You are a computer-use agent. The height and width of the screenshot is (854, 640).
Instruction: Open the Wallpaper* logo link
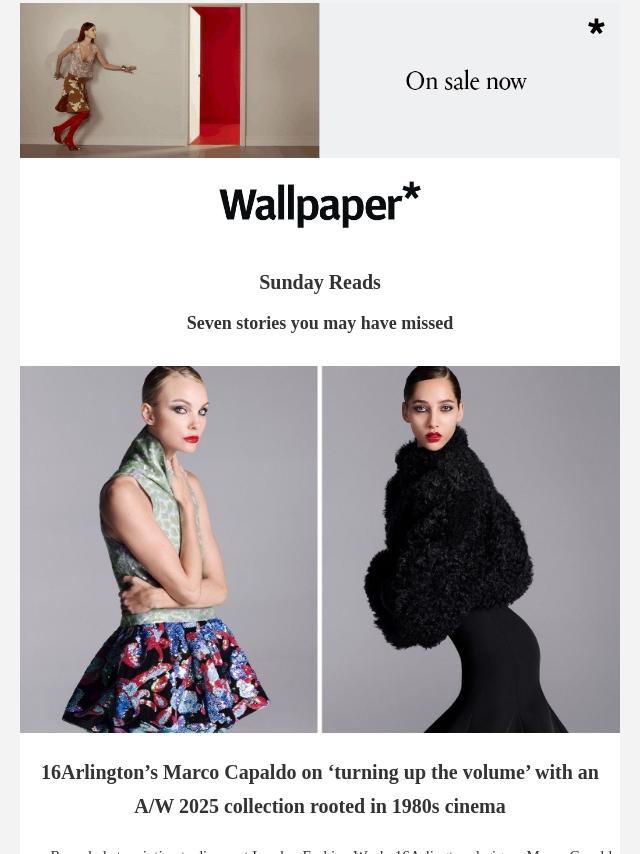320,205
